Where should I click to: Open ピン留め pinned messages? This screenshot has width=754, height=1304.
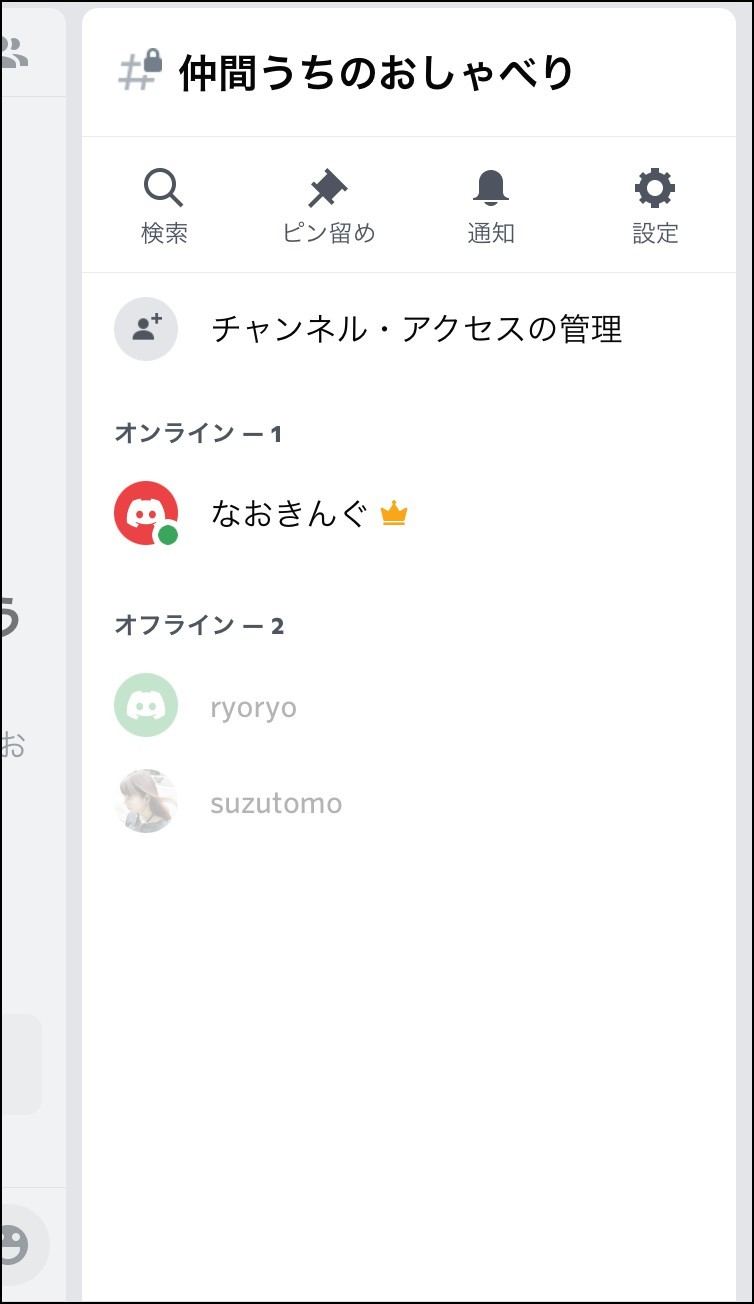tap(328, 206)
